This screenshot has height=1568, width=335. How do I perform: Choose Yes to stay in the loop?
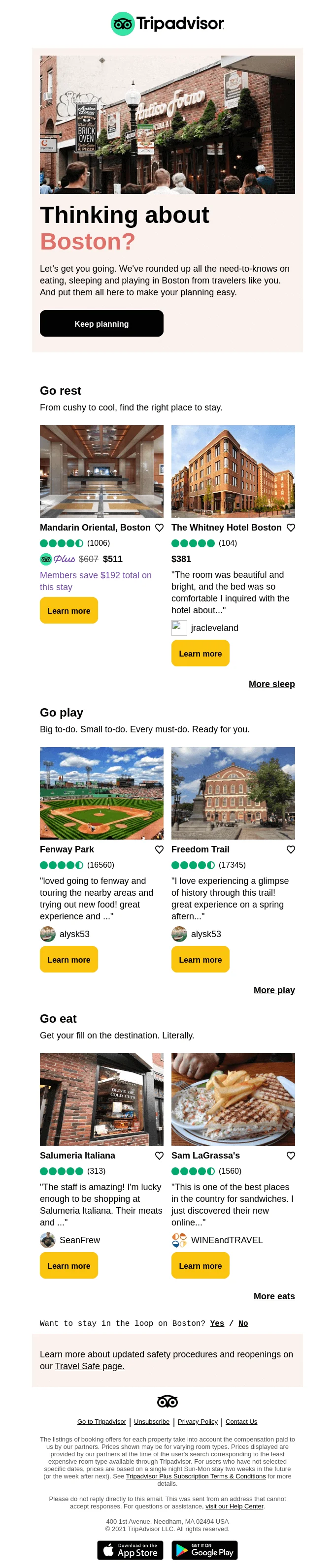coord(217,1323)
